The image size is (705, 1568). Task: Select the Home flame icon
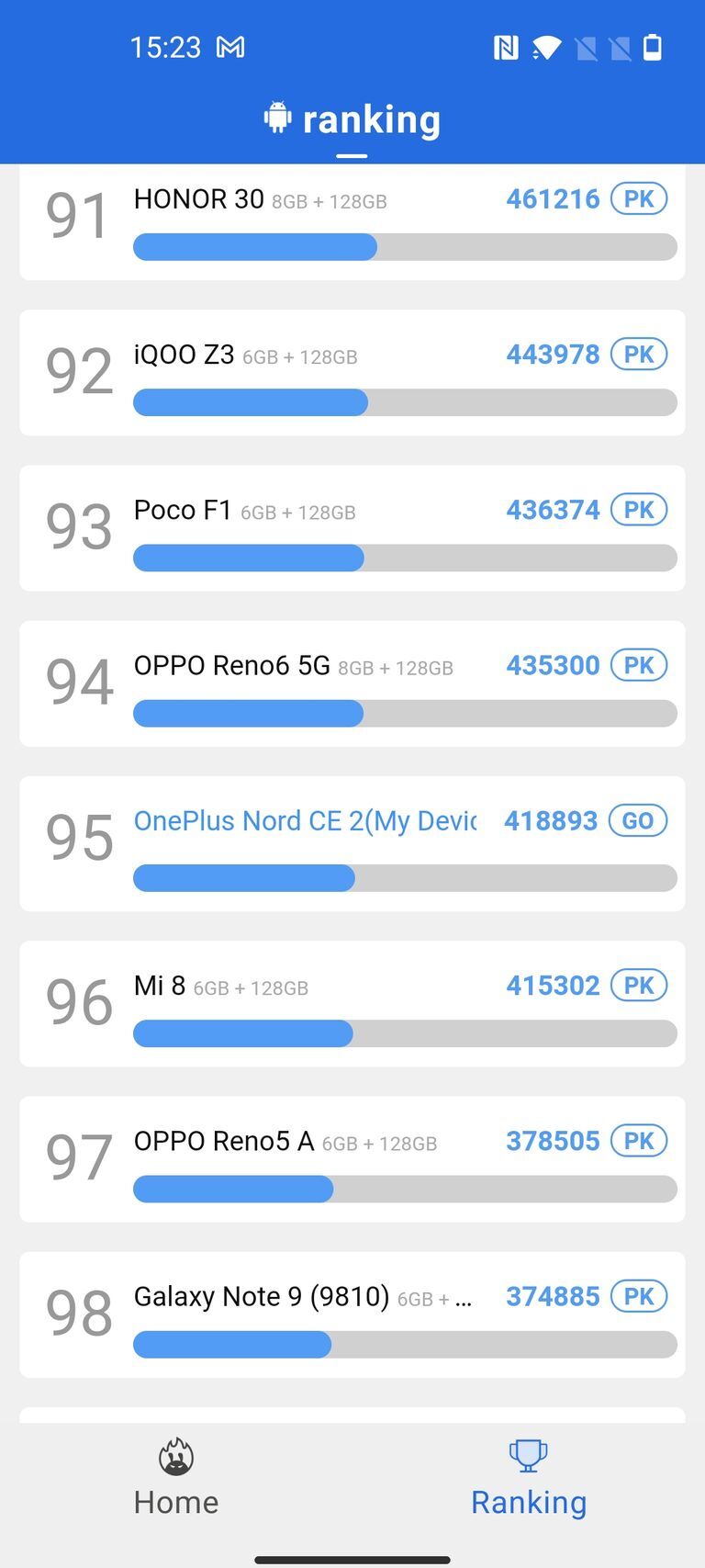click(x=175, y=1458)
